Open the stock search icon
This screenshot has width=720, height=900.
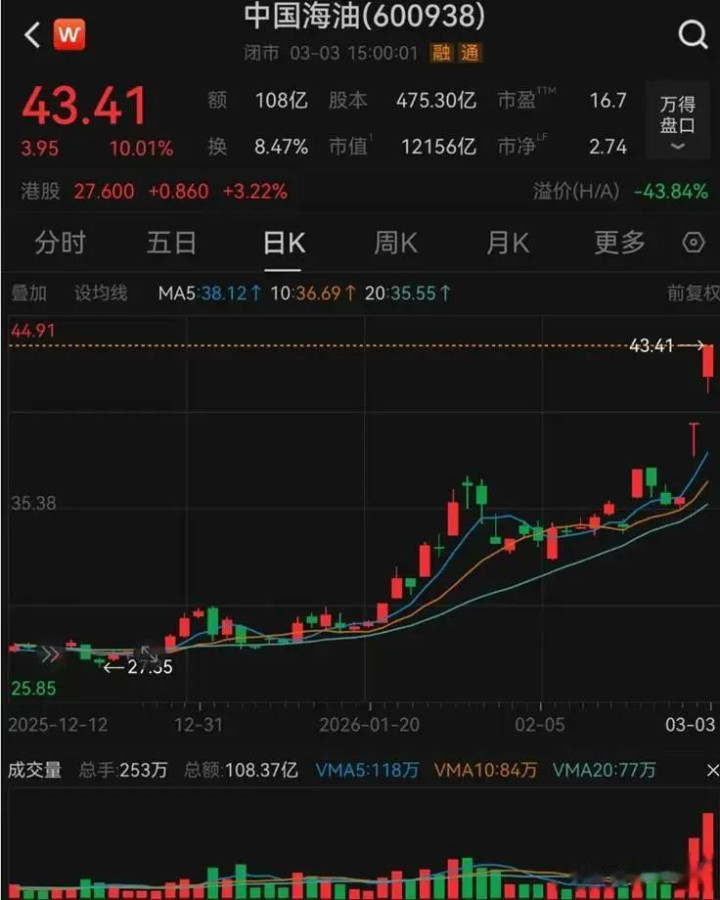tap(692, 36)
